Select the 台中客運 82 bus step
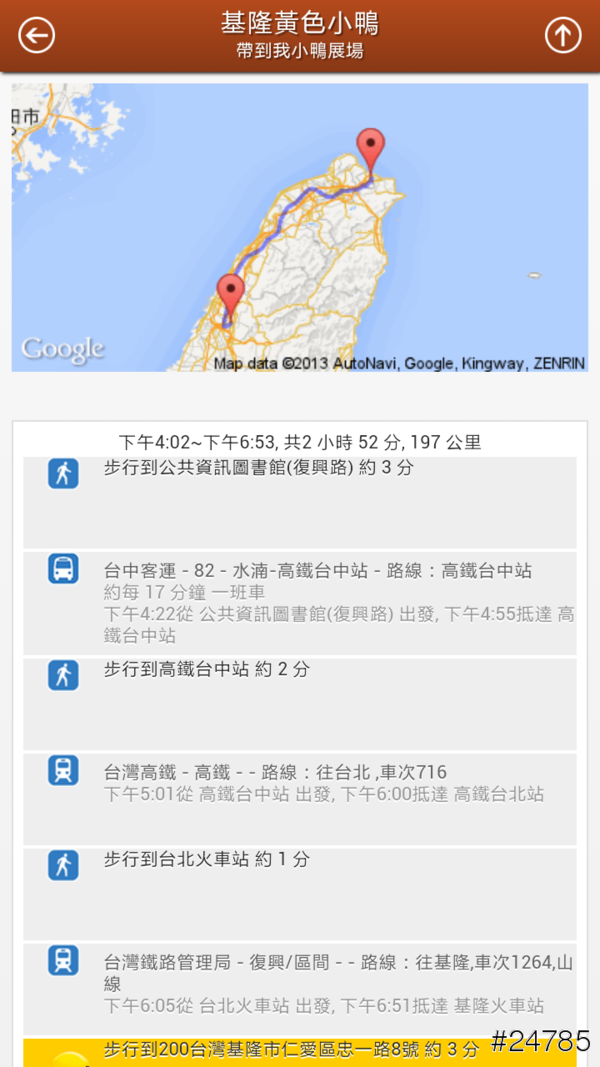 tap(300, 602)
